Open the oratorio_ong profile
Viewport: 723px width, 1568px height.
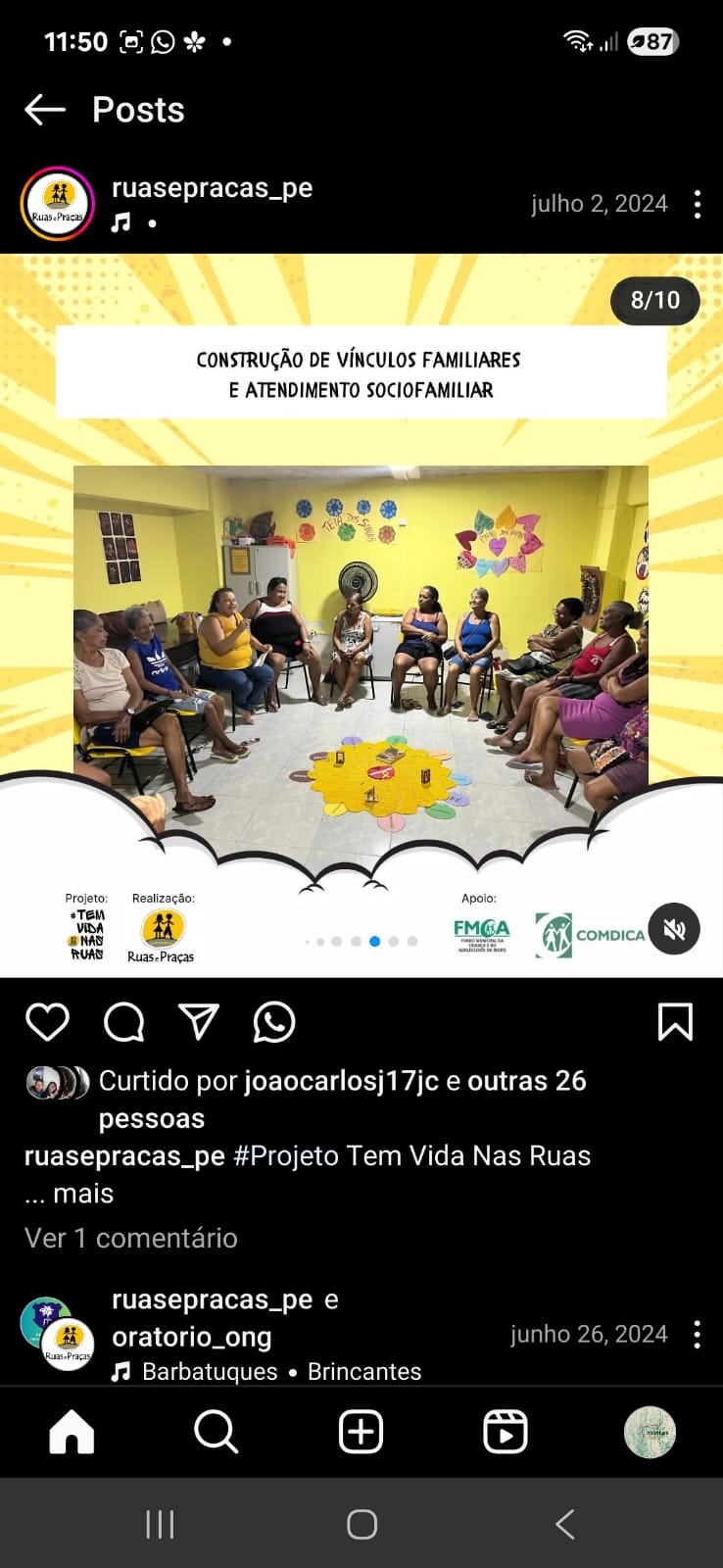coord(192,1337)
